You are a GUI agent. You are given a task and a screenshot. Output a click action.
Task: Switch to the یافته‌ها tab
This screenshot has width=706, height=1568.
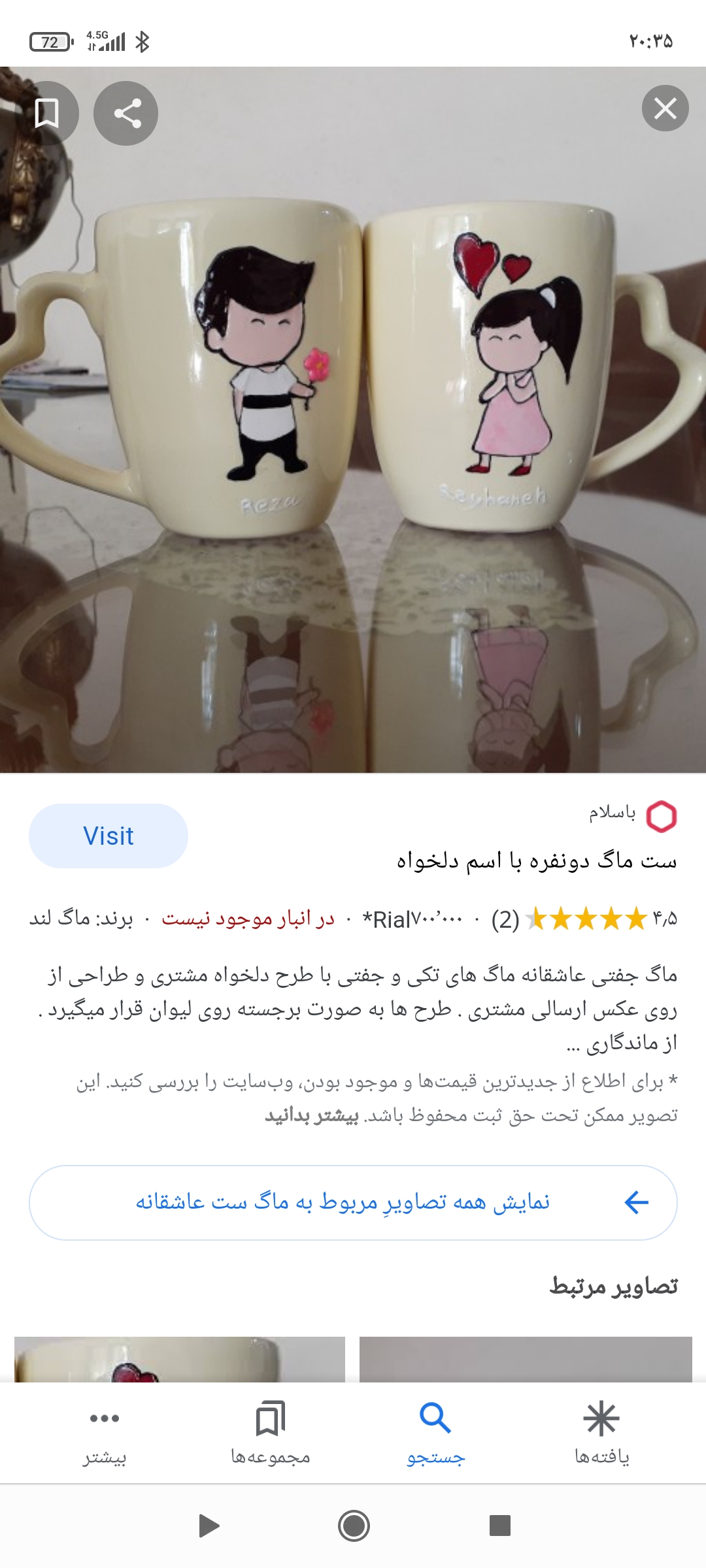point(601,1432)
